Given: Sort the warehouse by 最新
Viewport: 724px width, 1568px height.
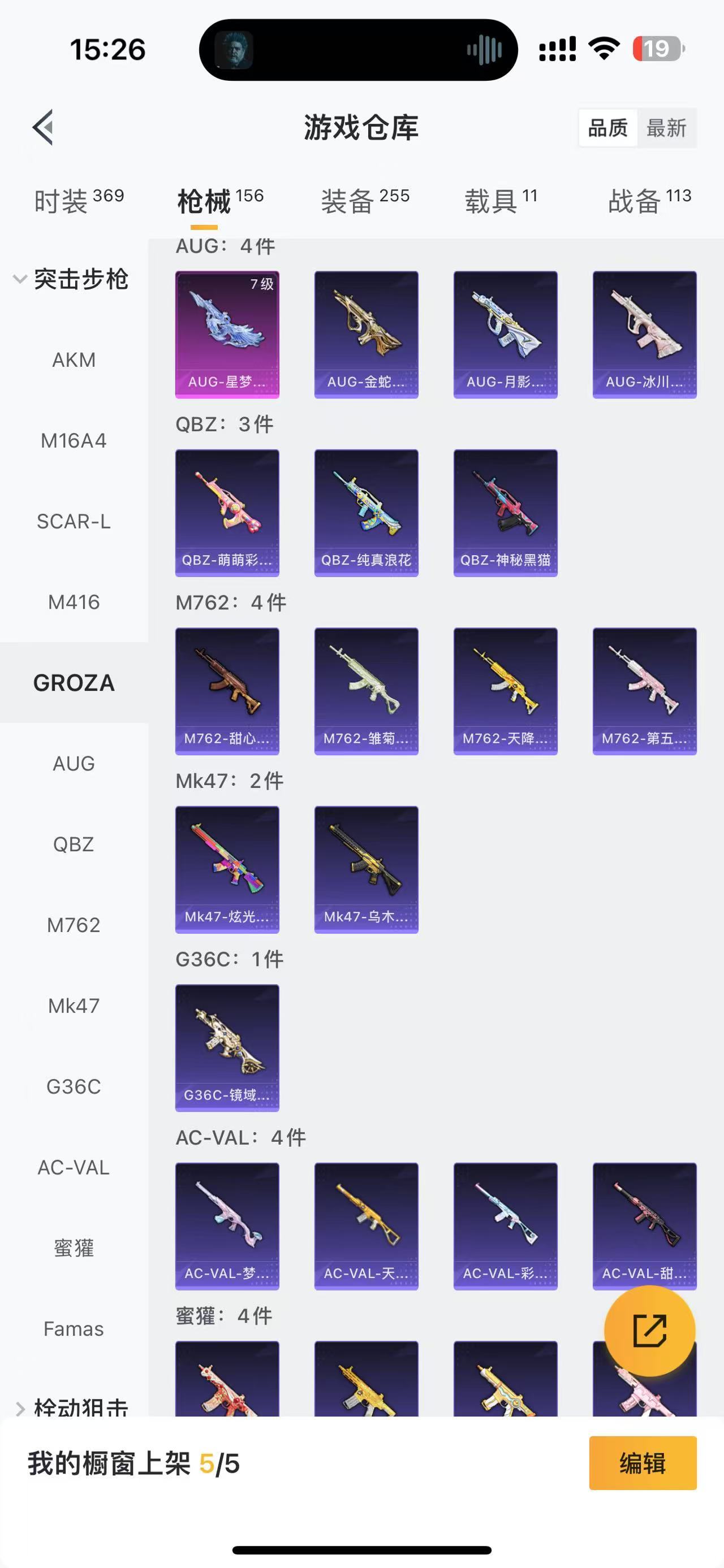Looking at the screenshot, I should (x=666, y=128).
